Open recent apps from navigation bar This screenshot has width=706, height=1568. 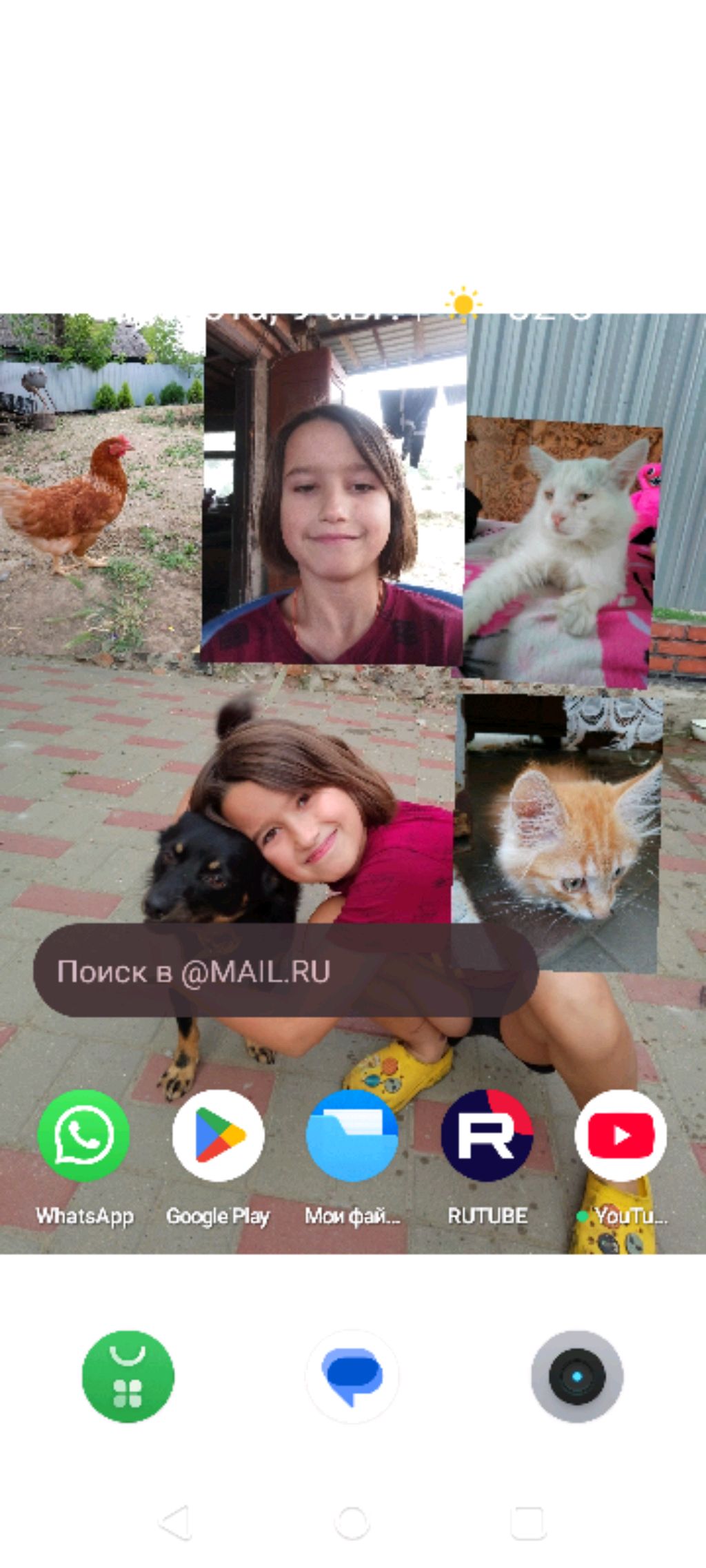click(528, 1523)
